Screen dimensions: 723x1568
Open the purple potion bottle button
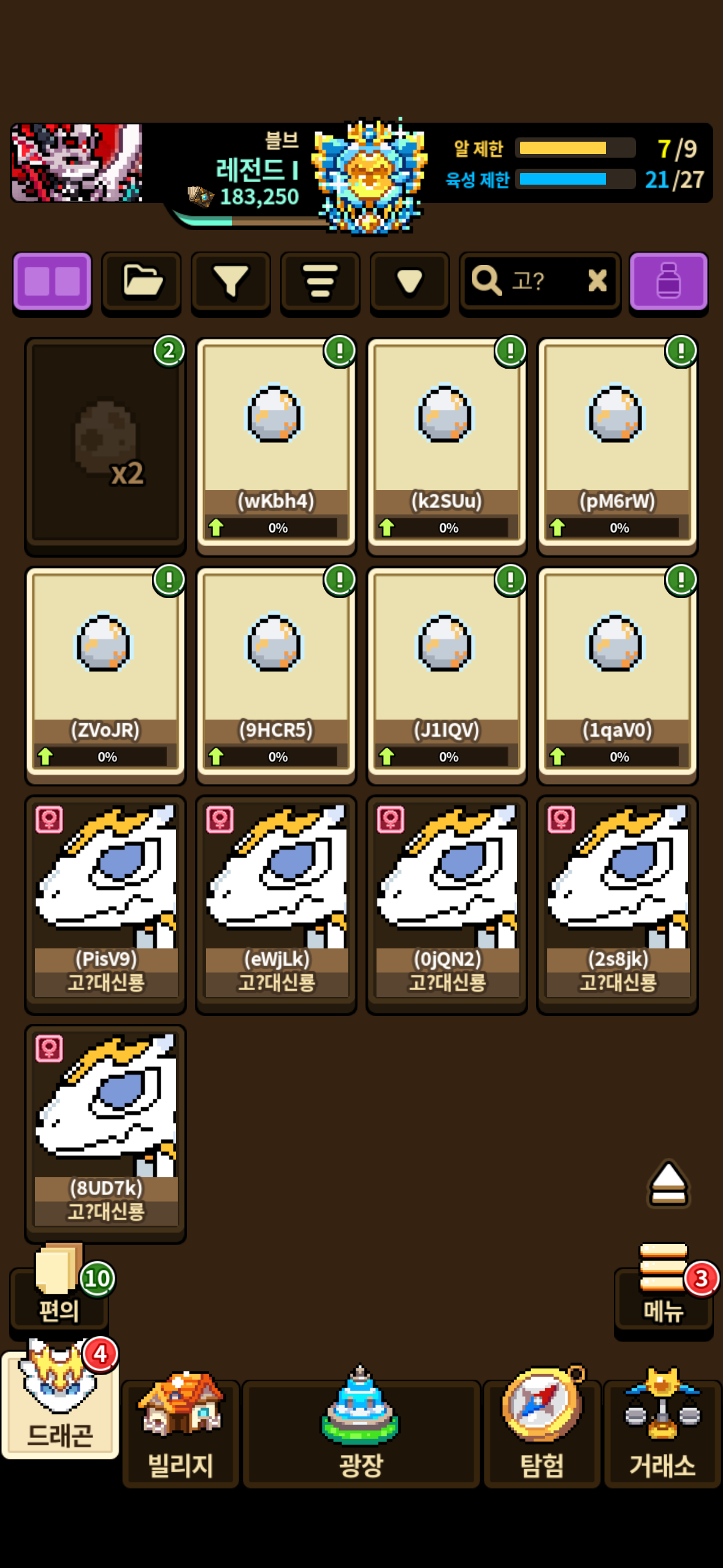point(668,282)
